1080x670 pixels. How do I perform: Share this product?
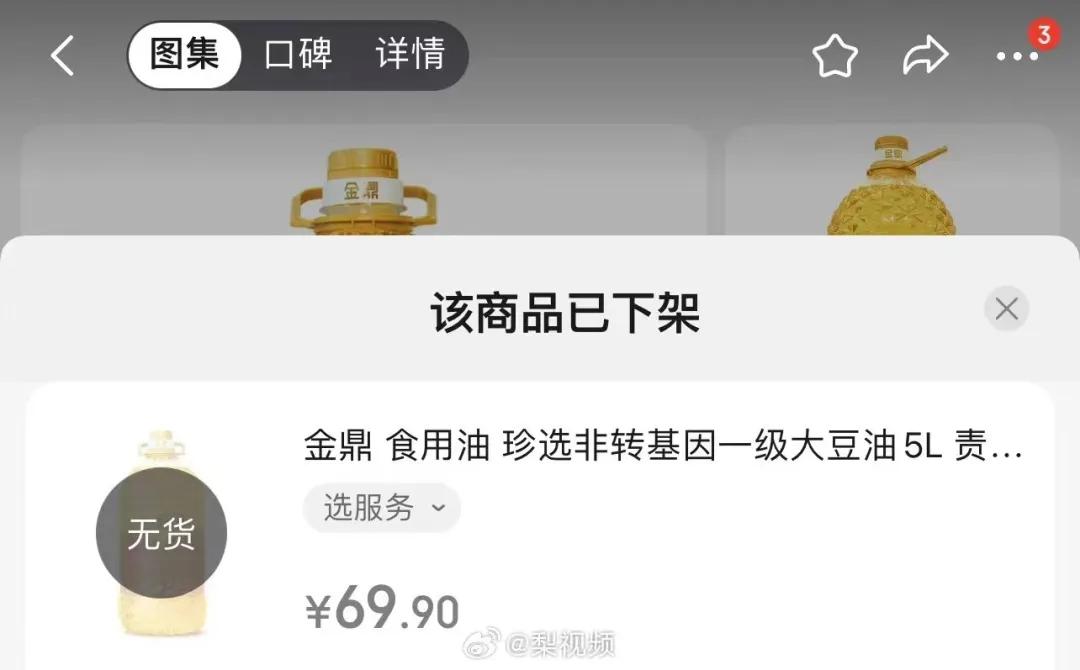925,57
